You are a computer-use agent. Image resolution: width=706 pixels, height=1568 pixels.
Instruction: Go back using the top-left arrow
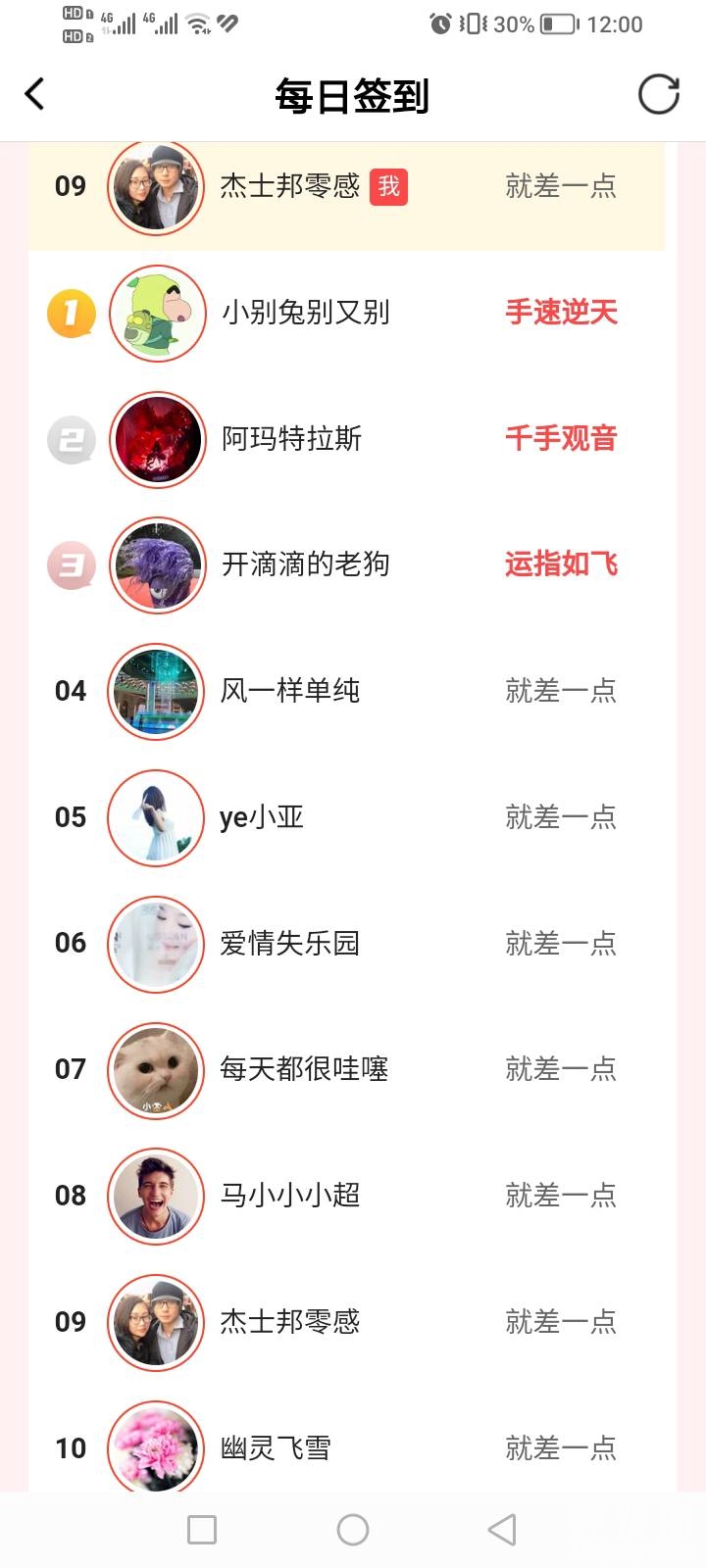[35, 95]
